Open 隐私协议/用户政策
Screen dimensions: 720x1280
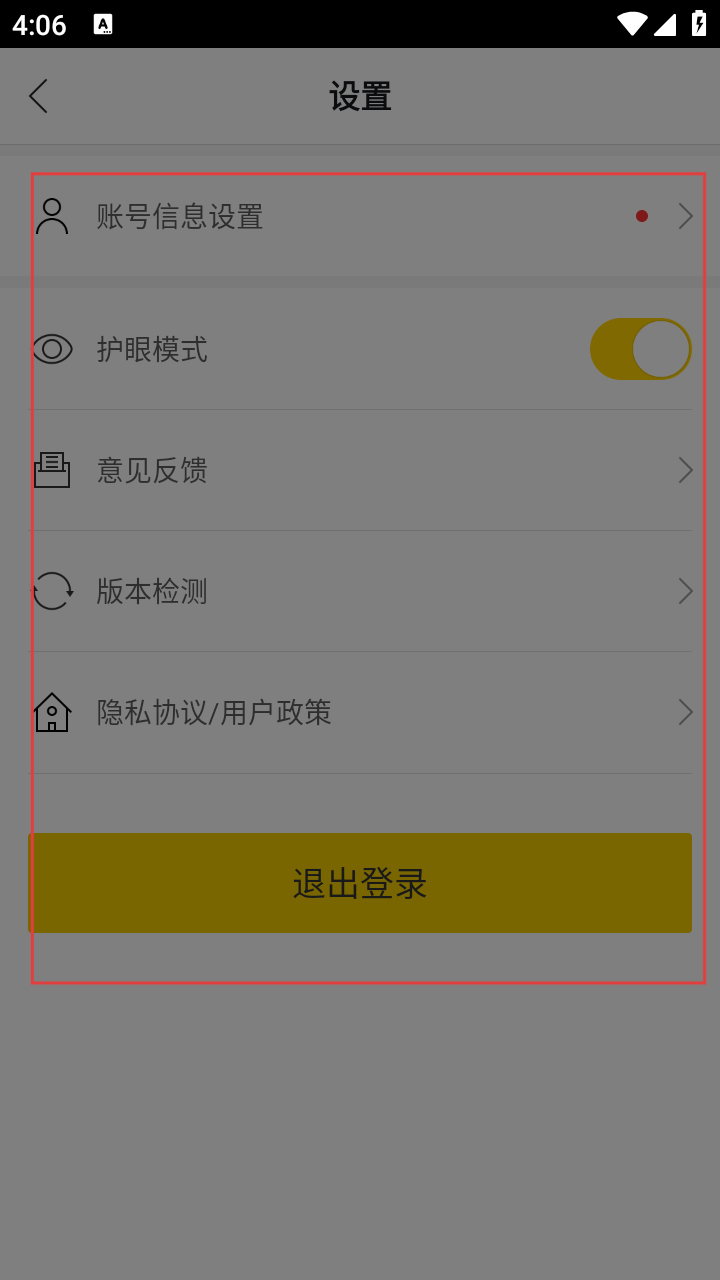pyautogui.click(x=360, y=712)
